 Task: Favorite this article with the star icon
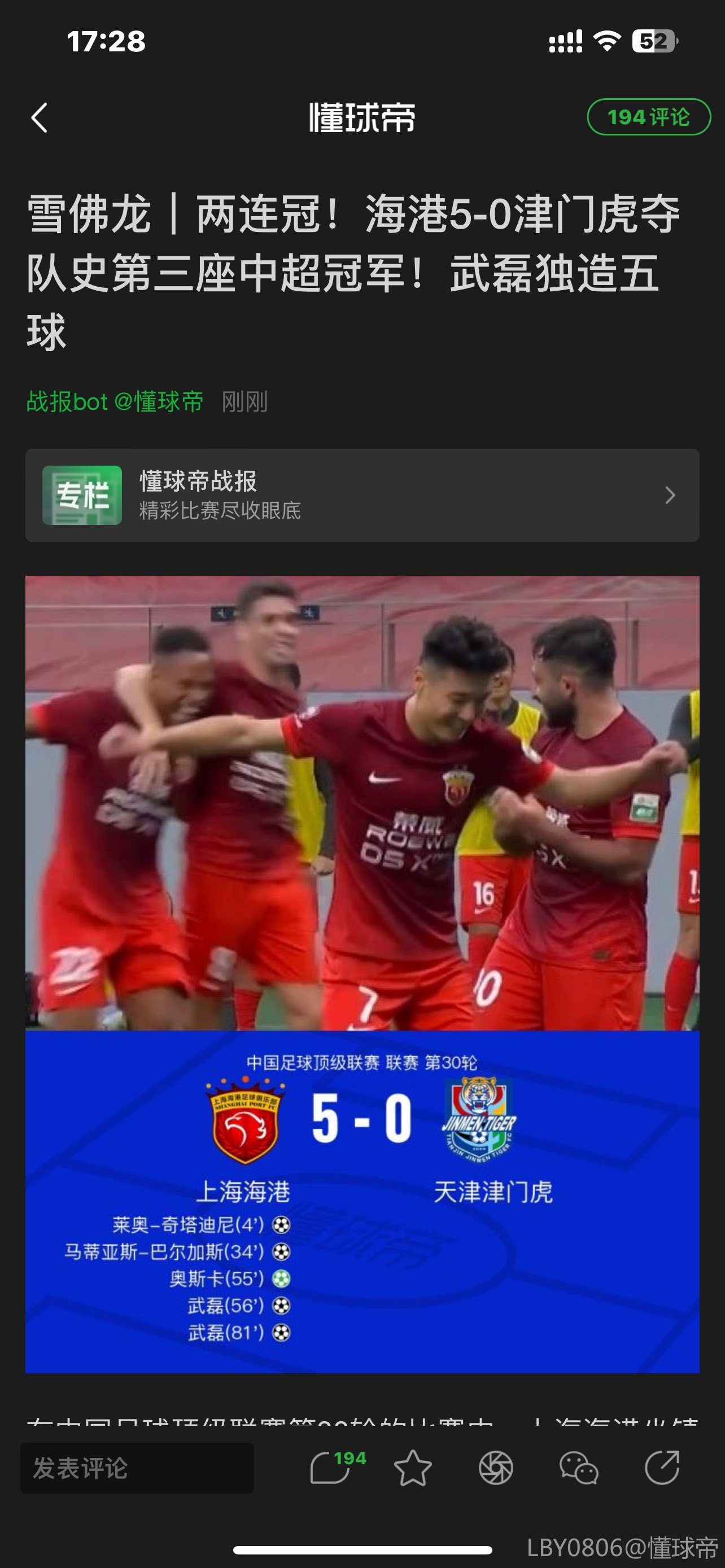click(413, 1468)
